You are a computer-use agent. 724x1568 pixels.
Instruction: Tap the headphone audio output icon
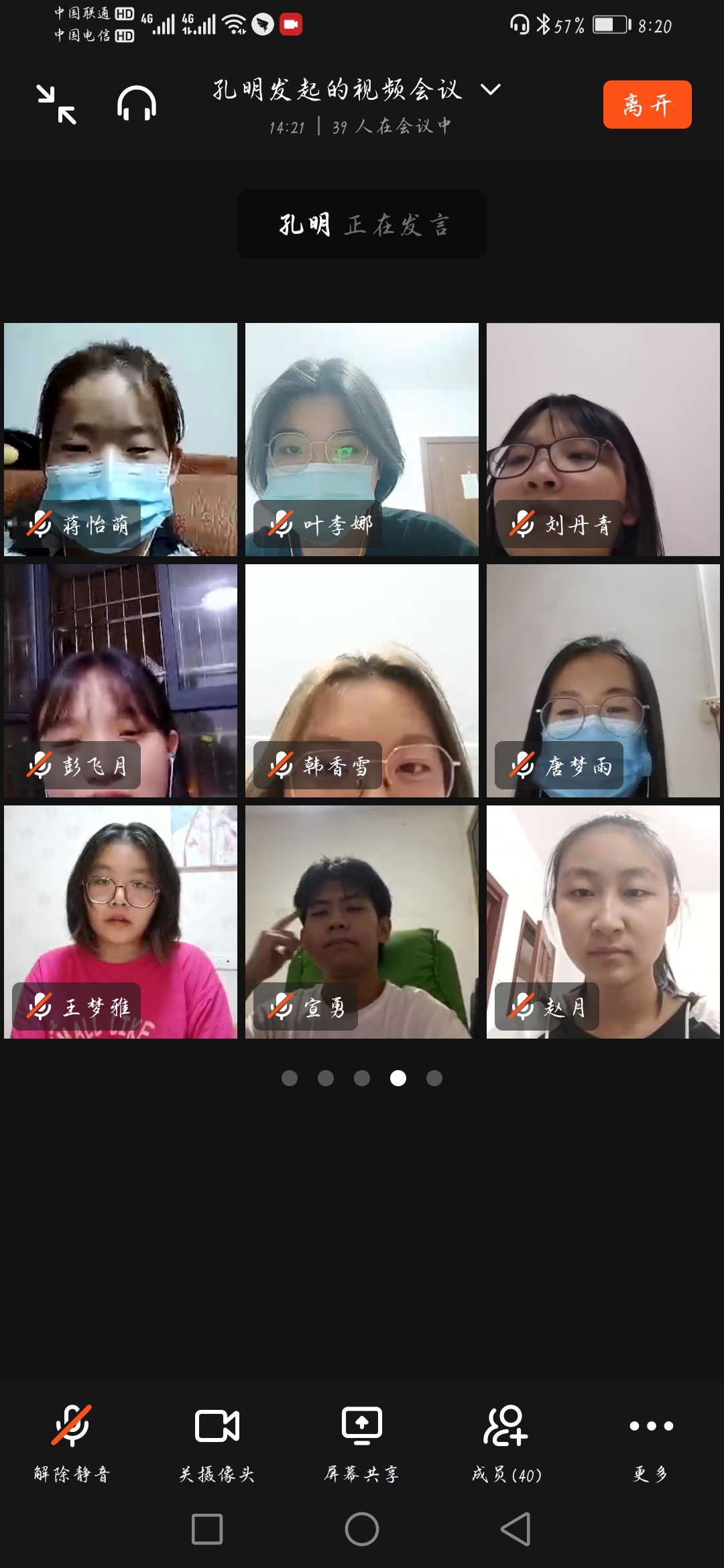click(x=137, y=104)
